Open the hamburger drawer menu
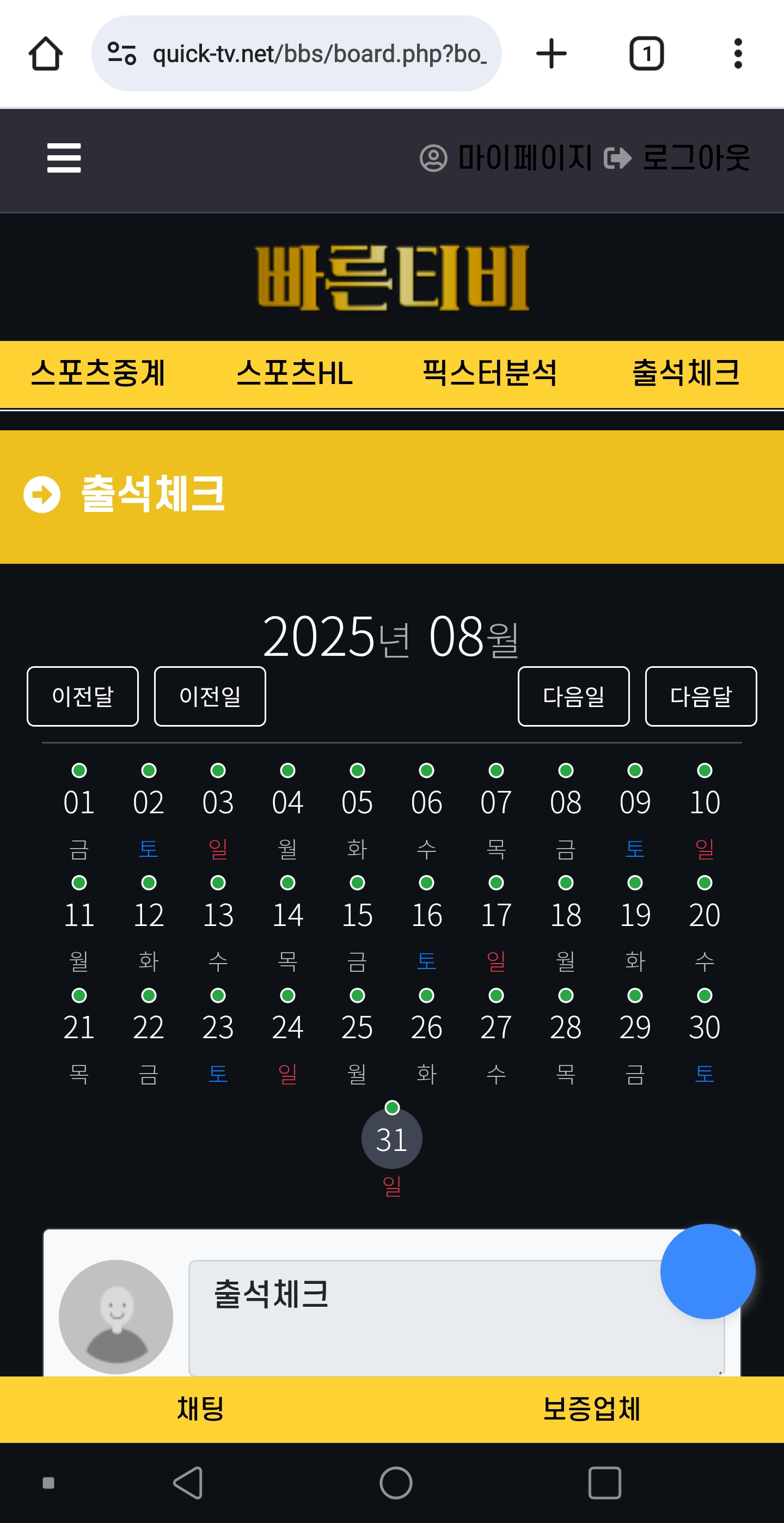 tap(64, 158)
